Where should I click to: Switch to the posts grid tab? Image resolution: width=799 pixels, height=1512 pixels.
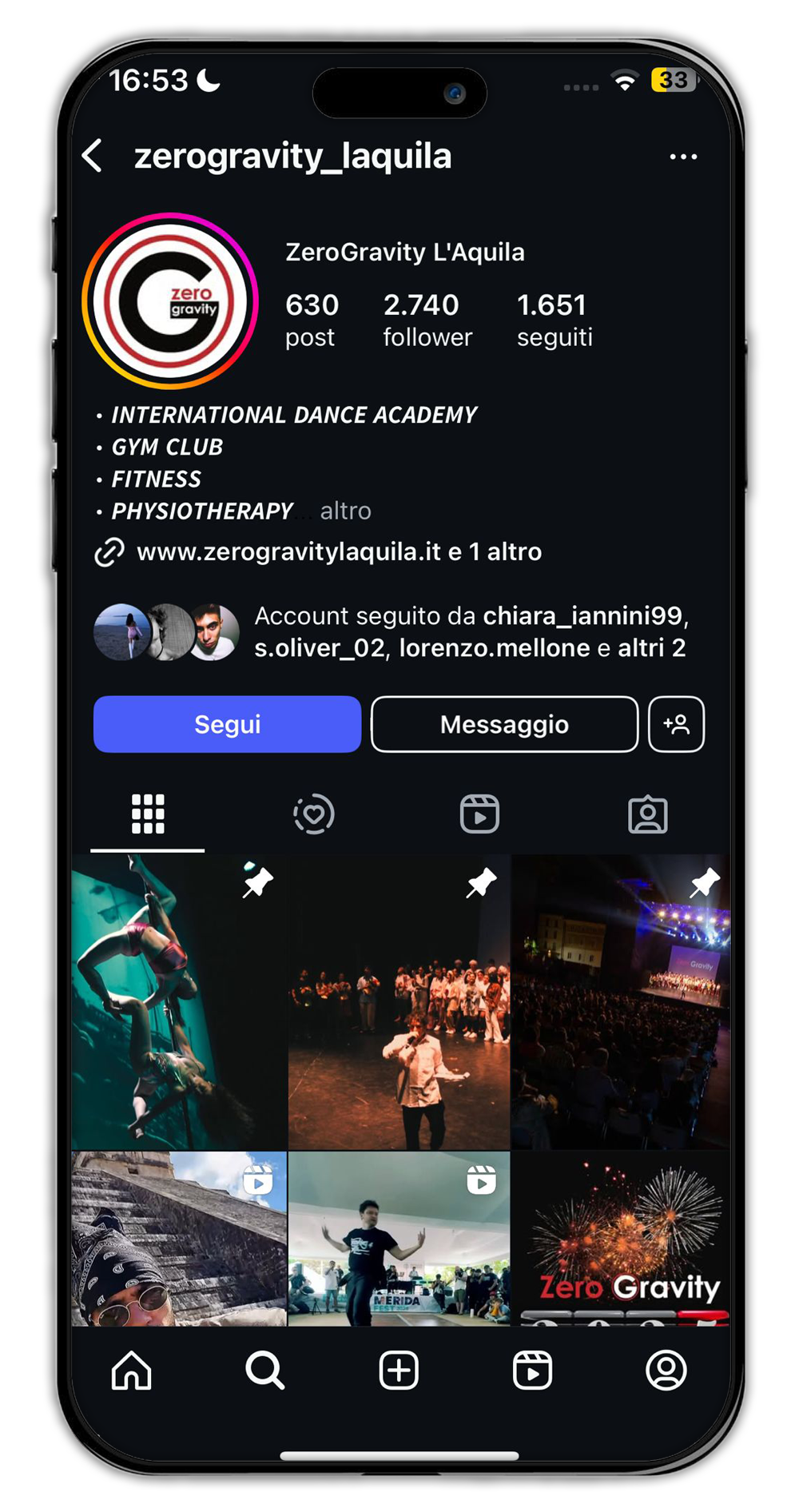point(148,814)
